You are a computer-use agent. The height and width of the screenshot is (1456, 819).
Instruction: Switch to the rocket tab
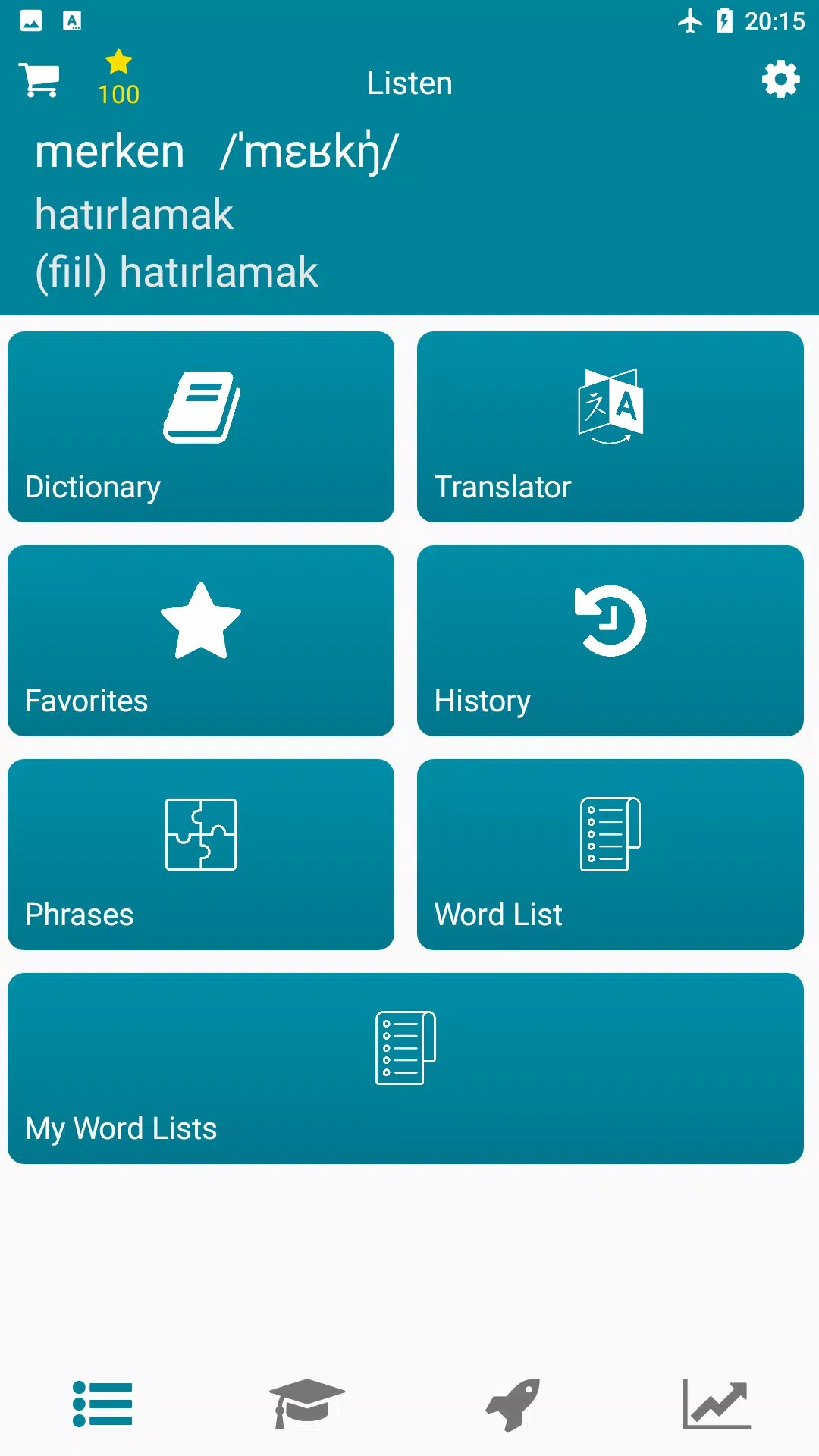(x=513, y=1404)
